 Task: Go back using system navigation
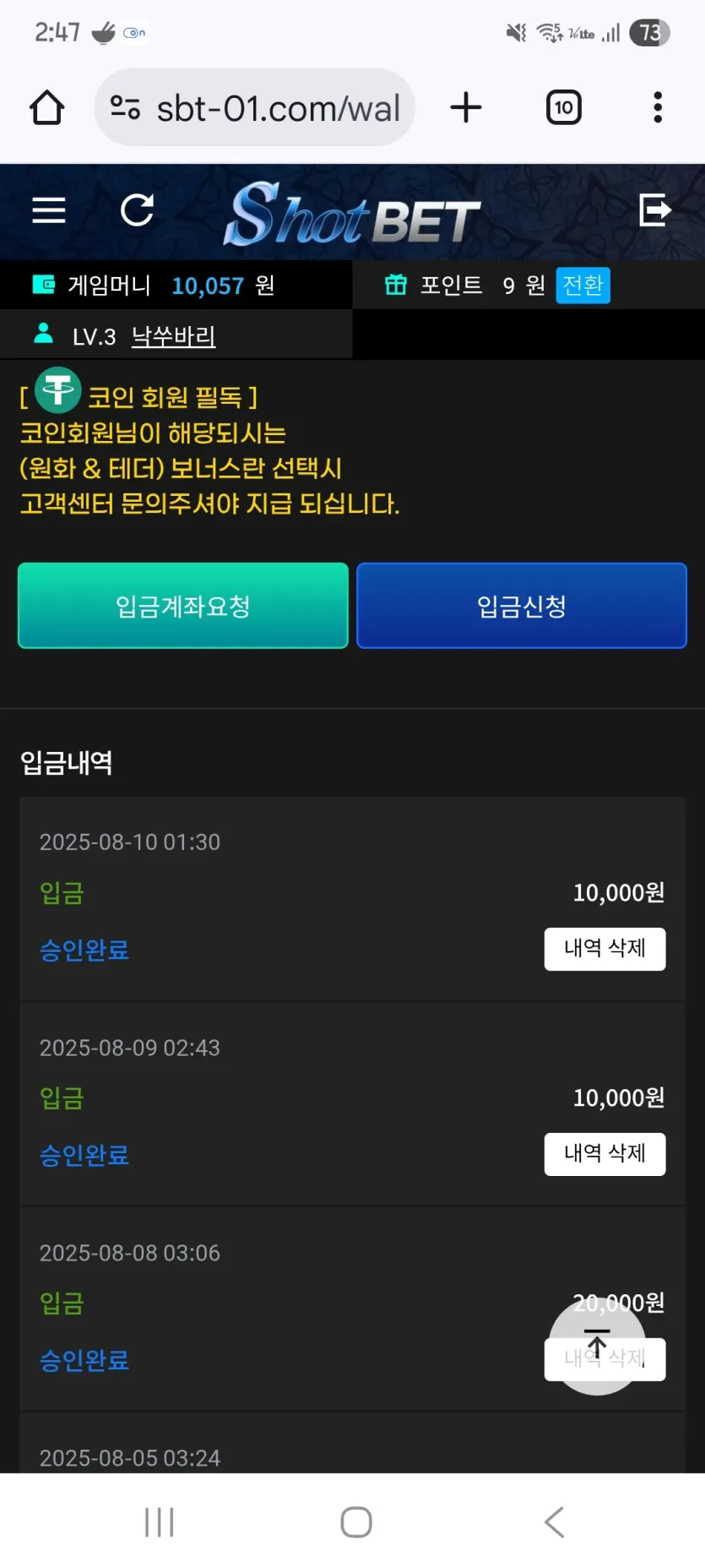tap(554, 1522)
